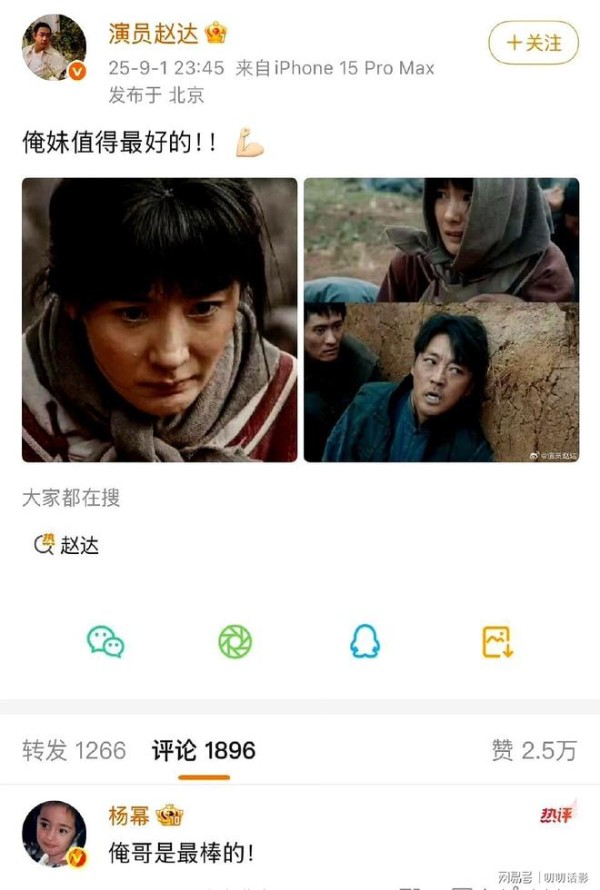Image resolution: width=600 pixels, height=890 pixels.
Task: Open commenter 杨幂's avatar
Action: coord(54,833)
